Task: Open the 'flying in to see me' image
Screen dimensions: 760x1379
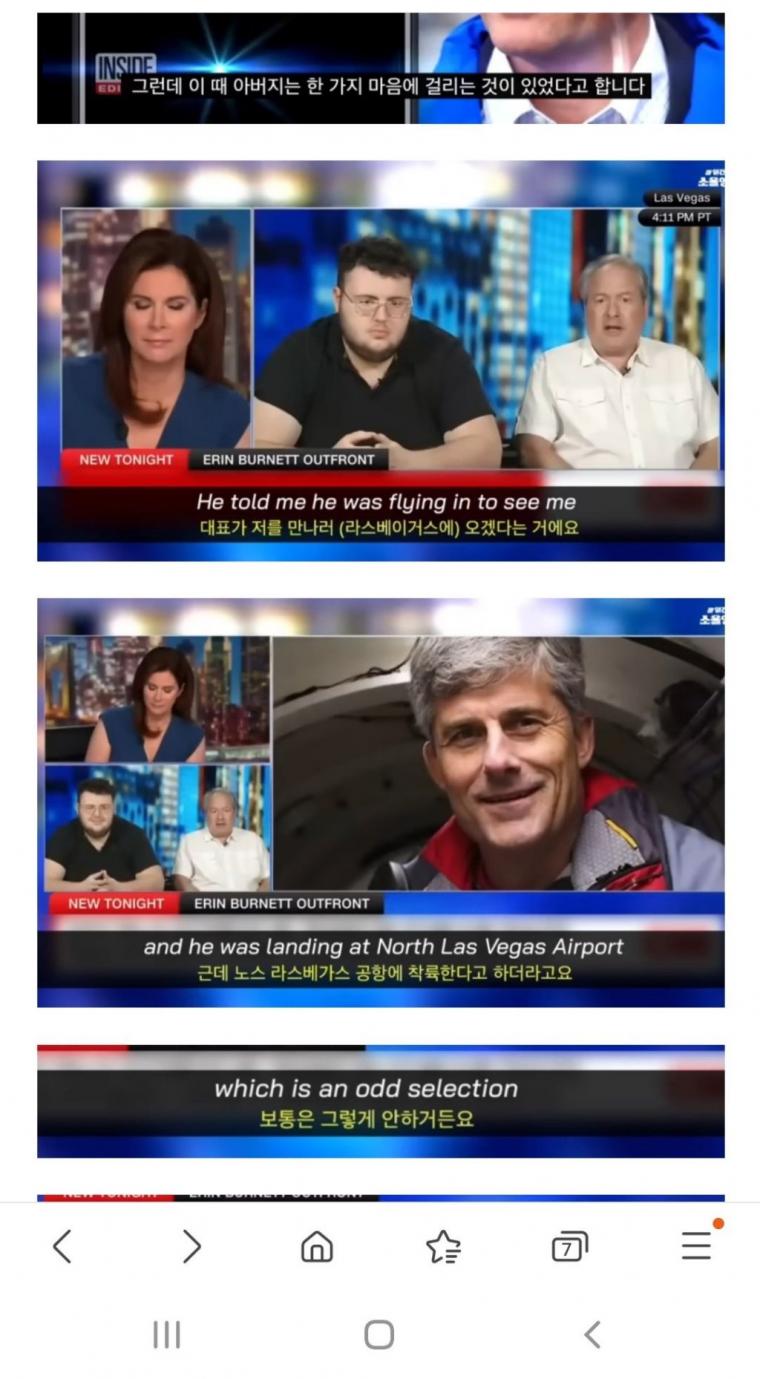Action: tap(380, 361)
